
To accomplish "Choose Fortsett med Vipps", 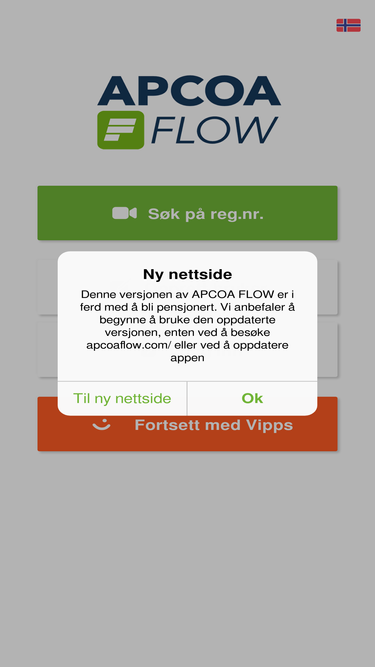I will (x=188, y=433).
